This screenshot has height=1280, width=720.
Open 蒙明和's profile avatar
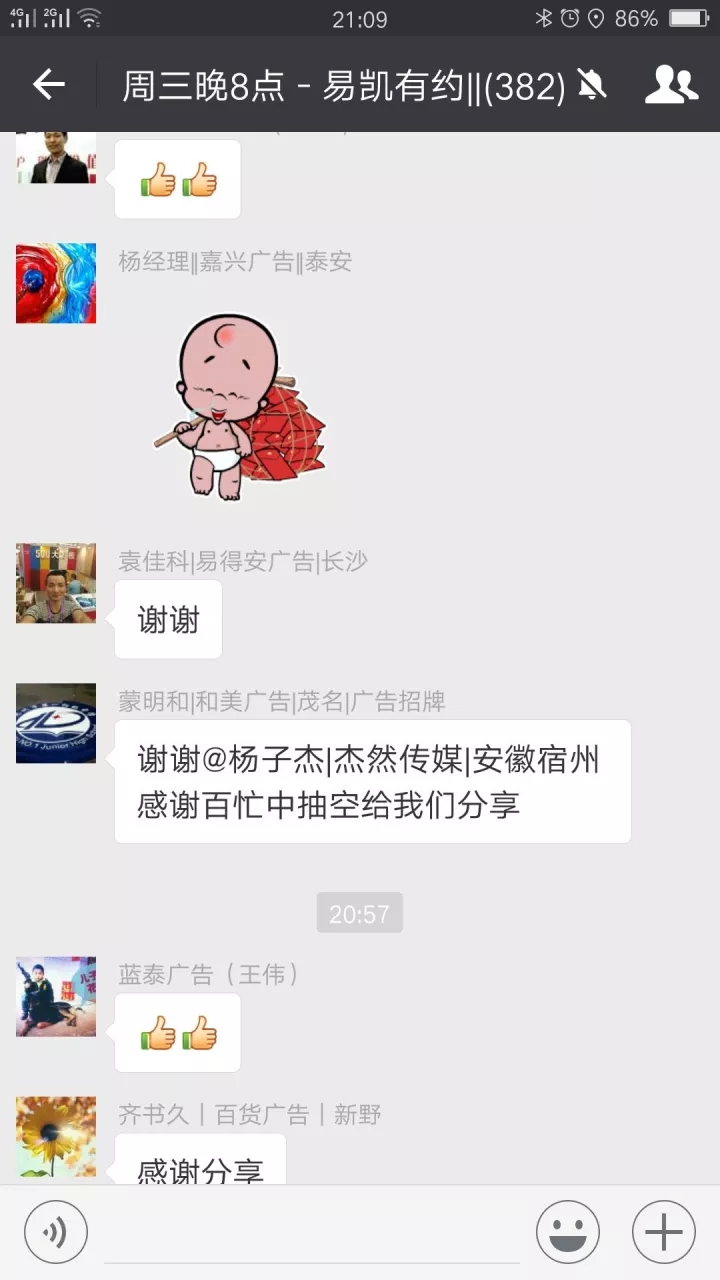(55, 723)
